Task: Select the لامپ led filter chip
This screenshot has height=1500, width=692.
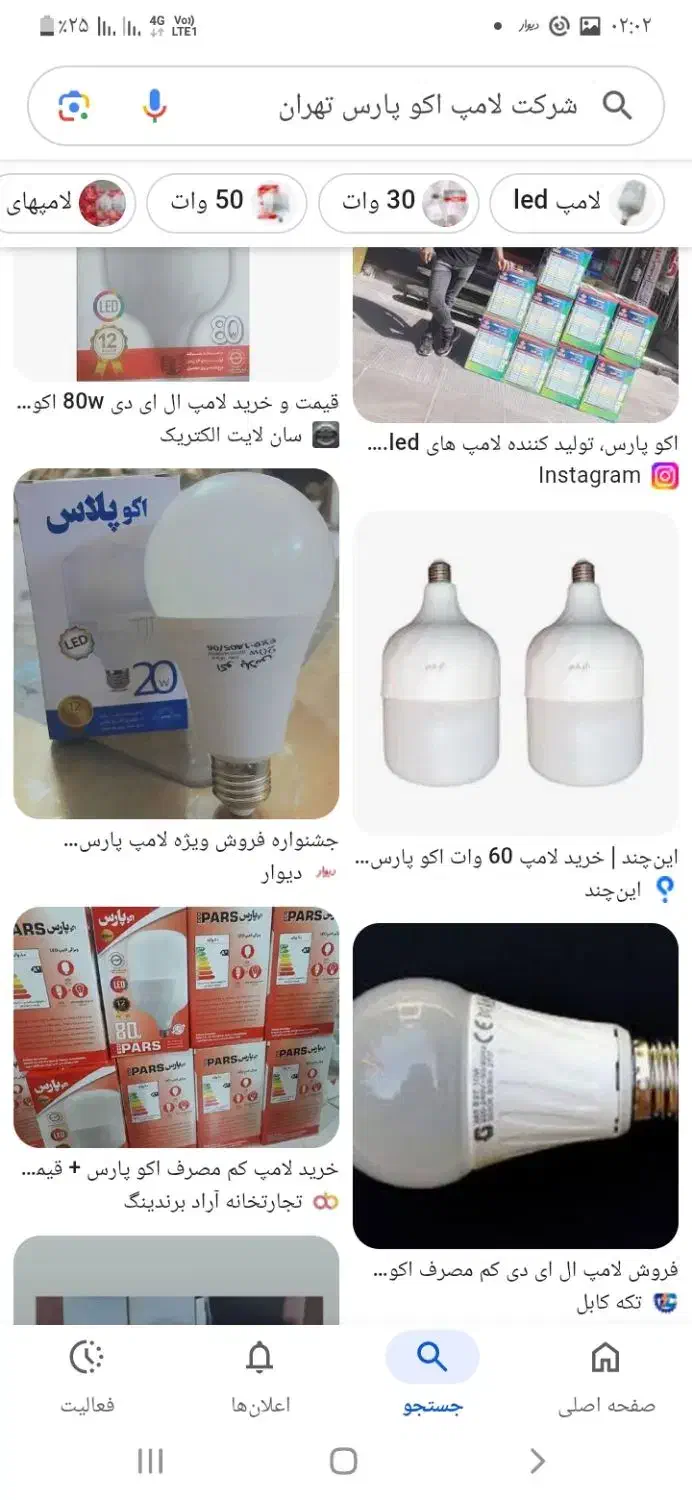Action: [576, 202]
